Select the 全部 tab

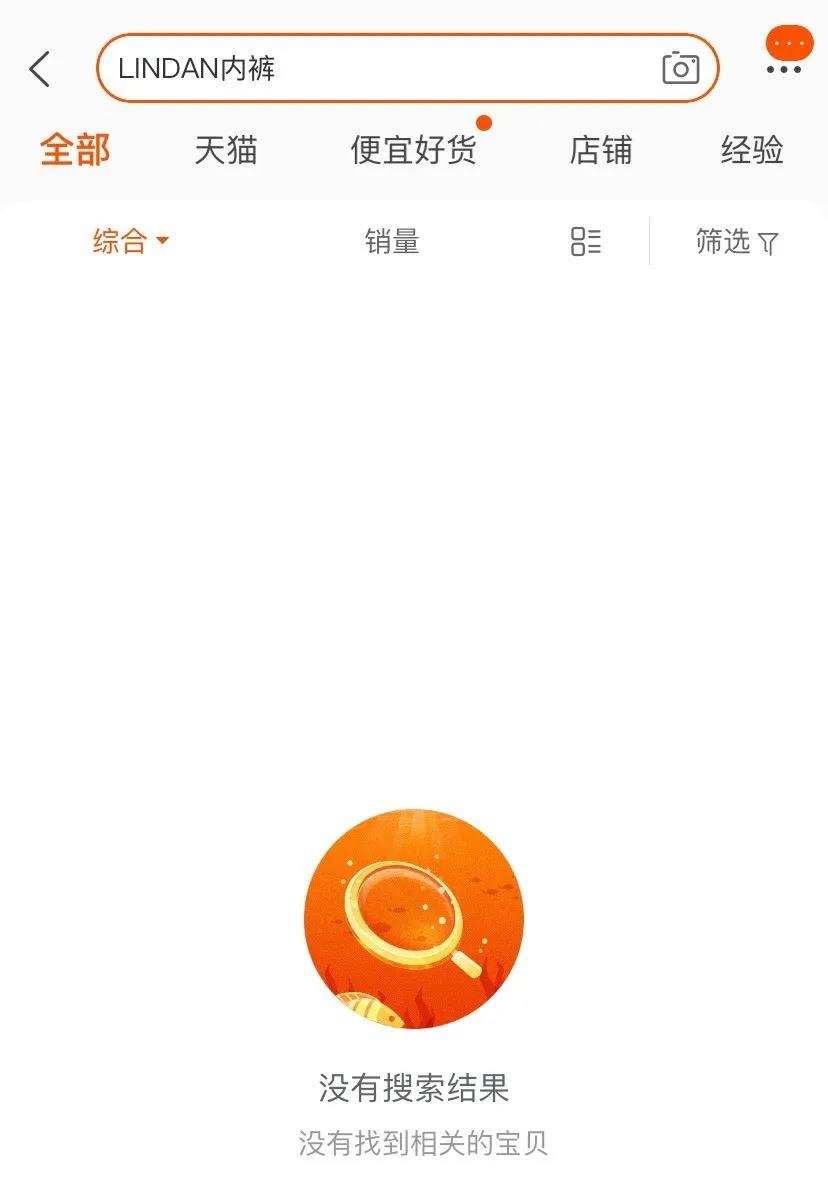75,149
